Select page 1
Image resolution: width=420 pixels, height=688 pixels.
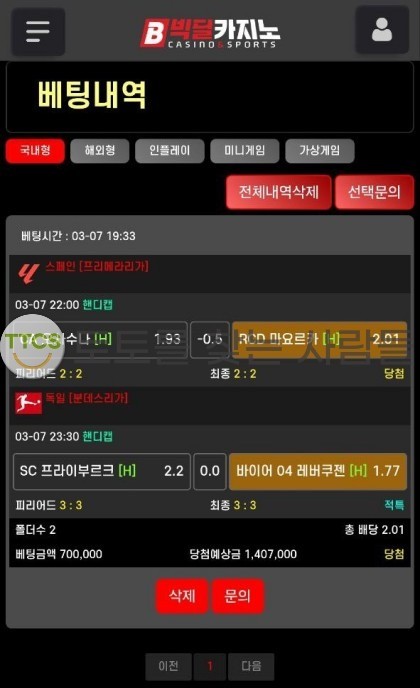coord(210,666)
